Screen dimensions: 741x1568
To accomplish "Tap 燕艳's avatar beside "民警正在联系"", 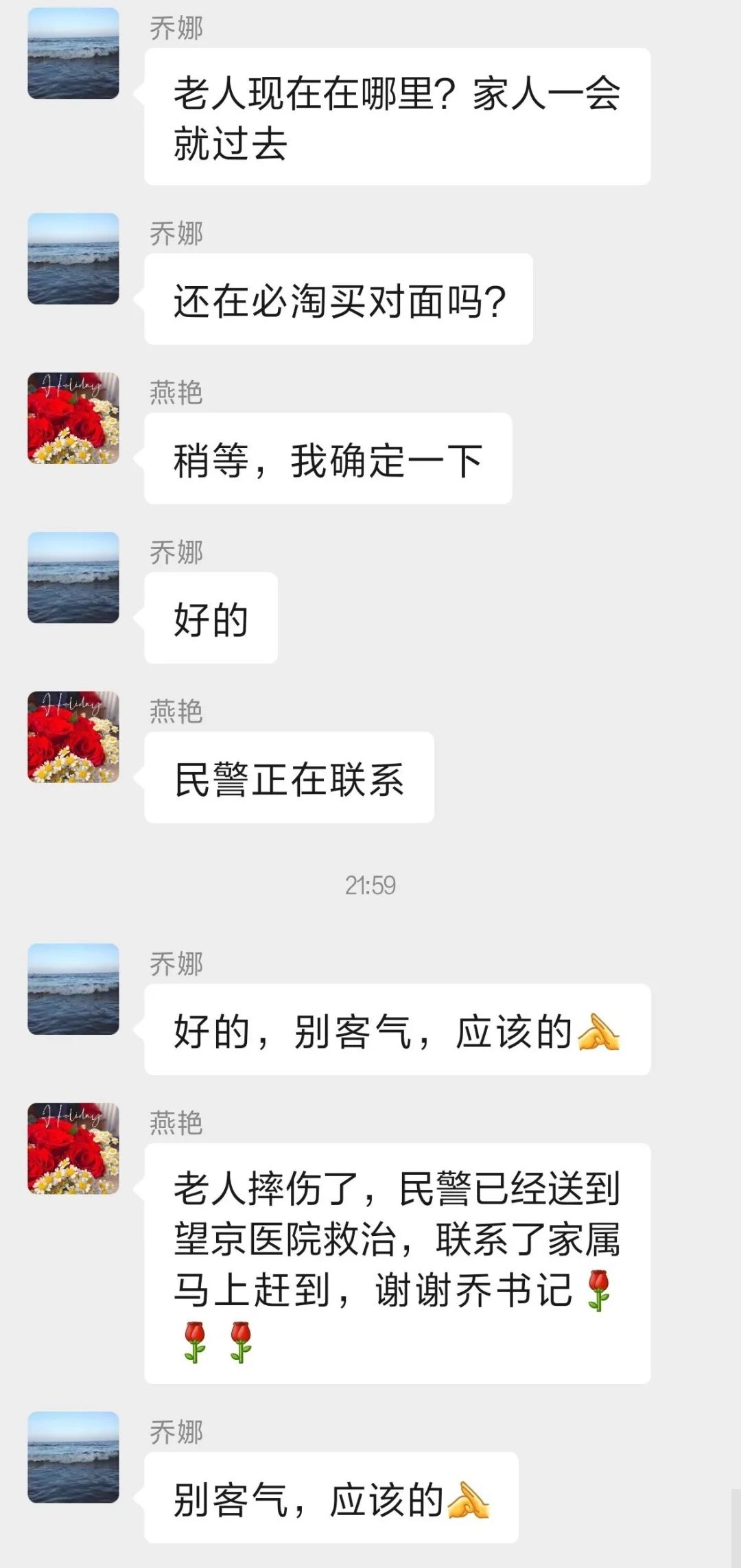I will pyautogui.click(x=73, y=737).
